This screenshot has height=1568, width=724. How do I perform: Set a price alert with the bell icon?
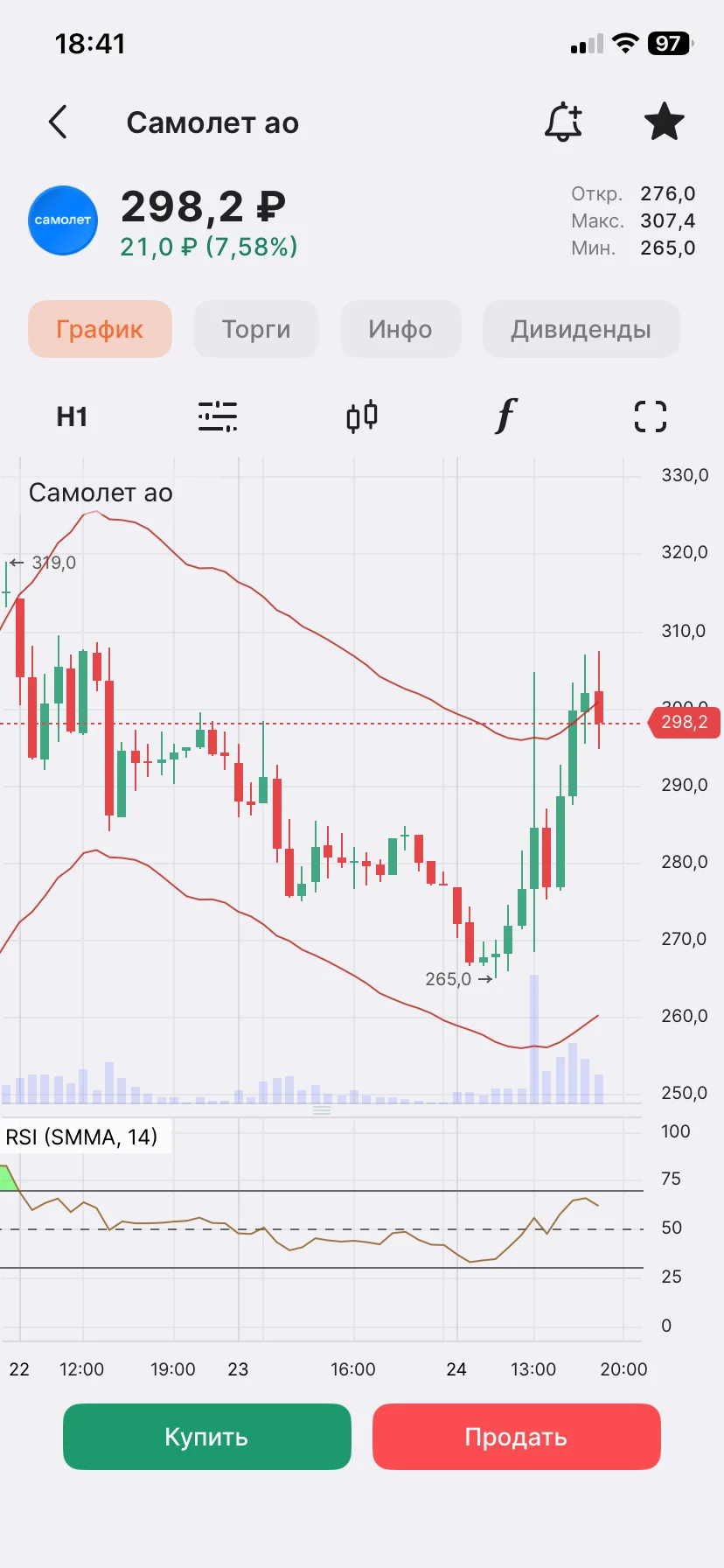pos(564,122)
